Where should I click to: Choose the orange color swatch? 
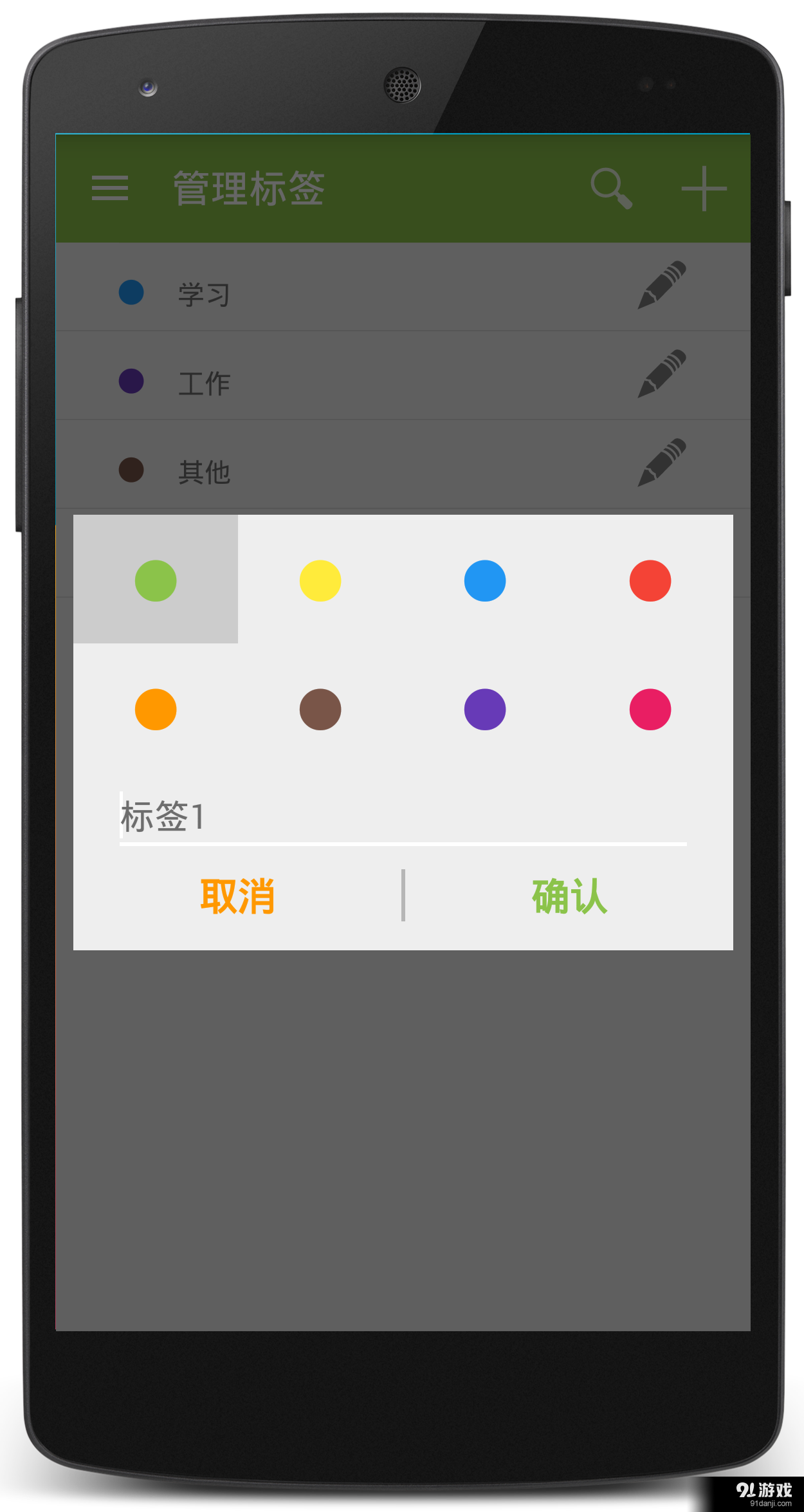156,709
